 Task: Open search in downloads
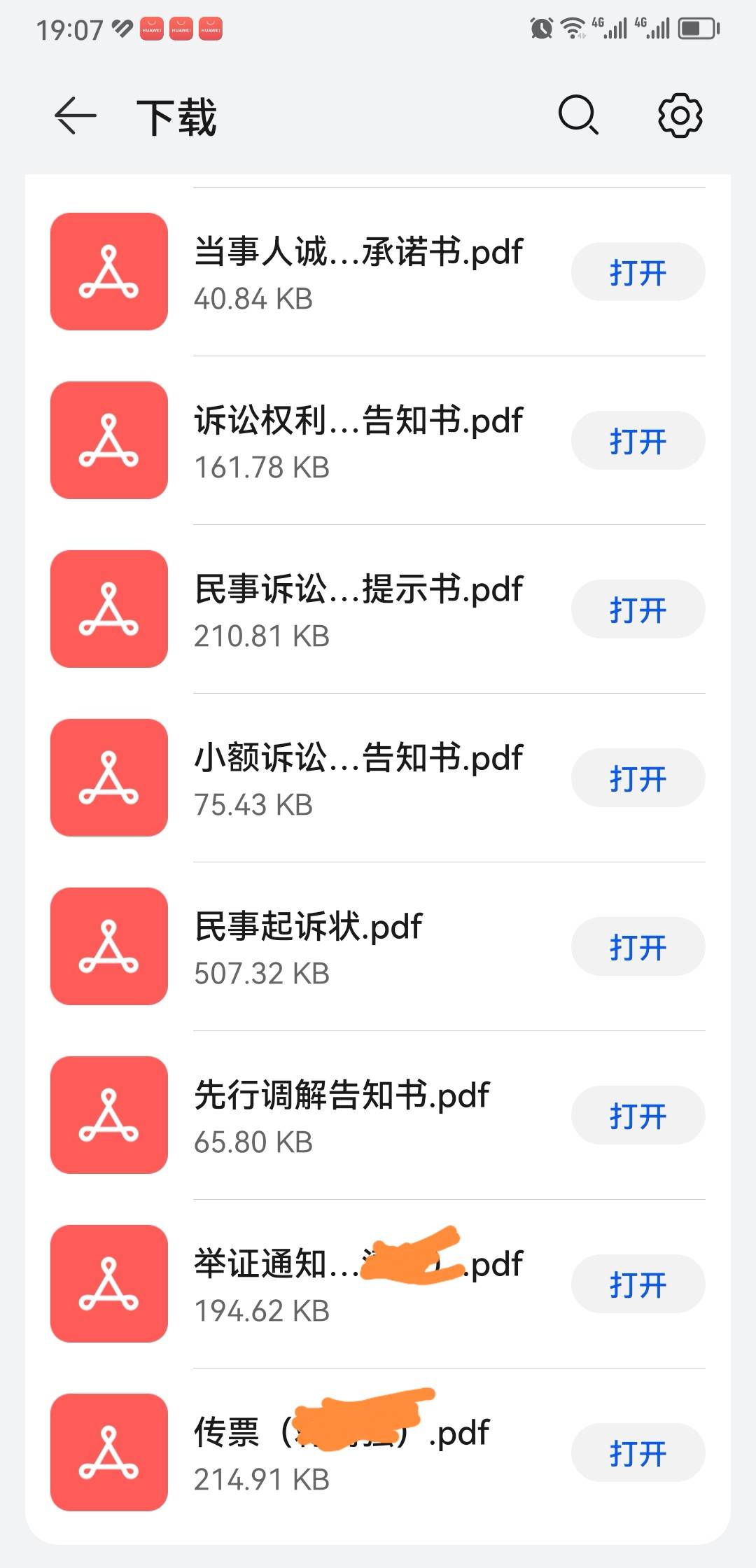pos(578,115)
